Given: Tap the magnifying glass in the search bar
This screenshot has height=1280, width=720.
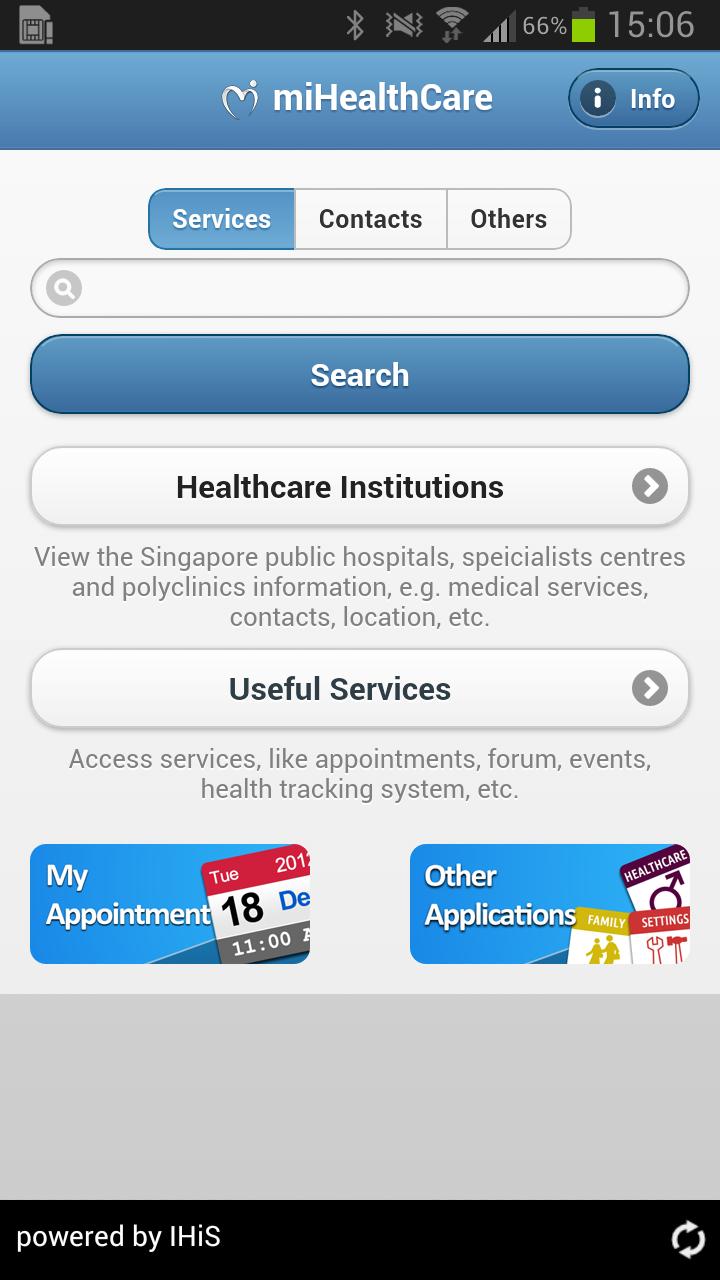Looking at the screenshot, I should coord(62,288).
